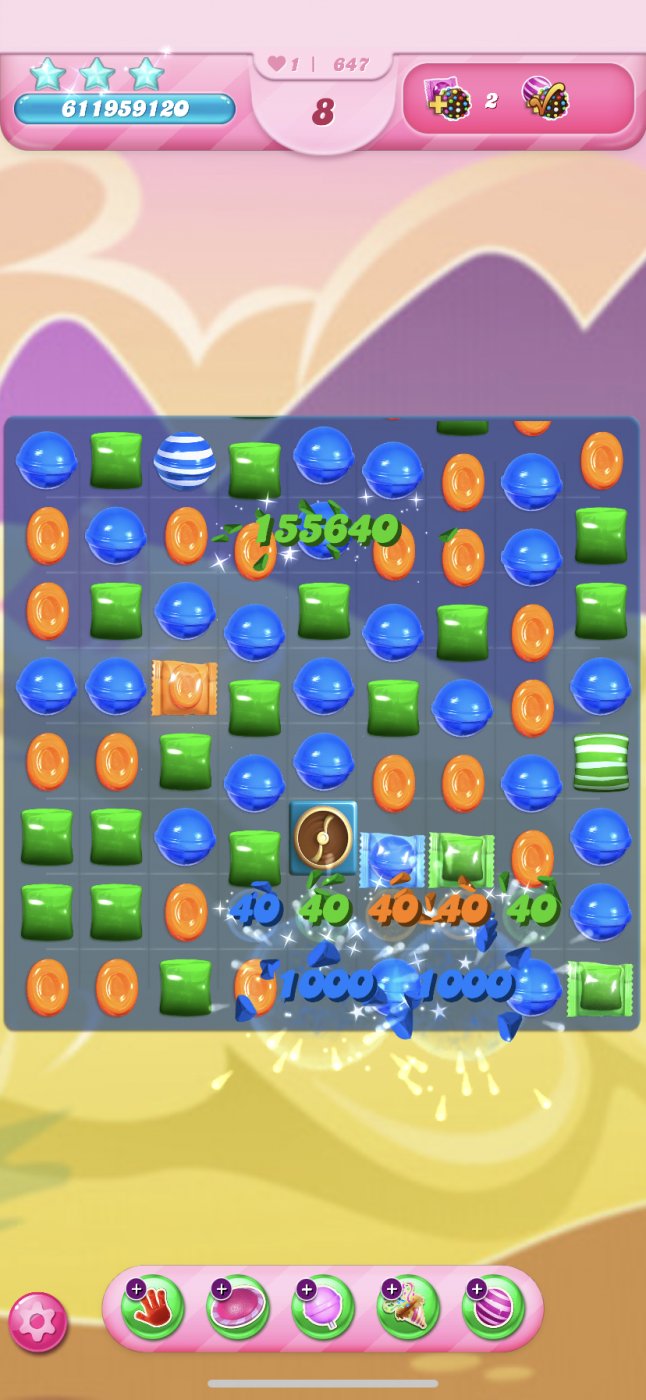Pick the purple striped candy booster
Image resolution: width=646 pixels, height=1400 pixels.
pyautogui.click(x=493, y=1307)
